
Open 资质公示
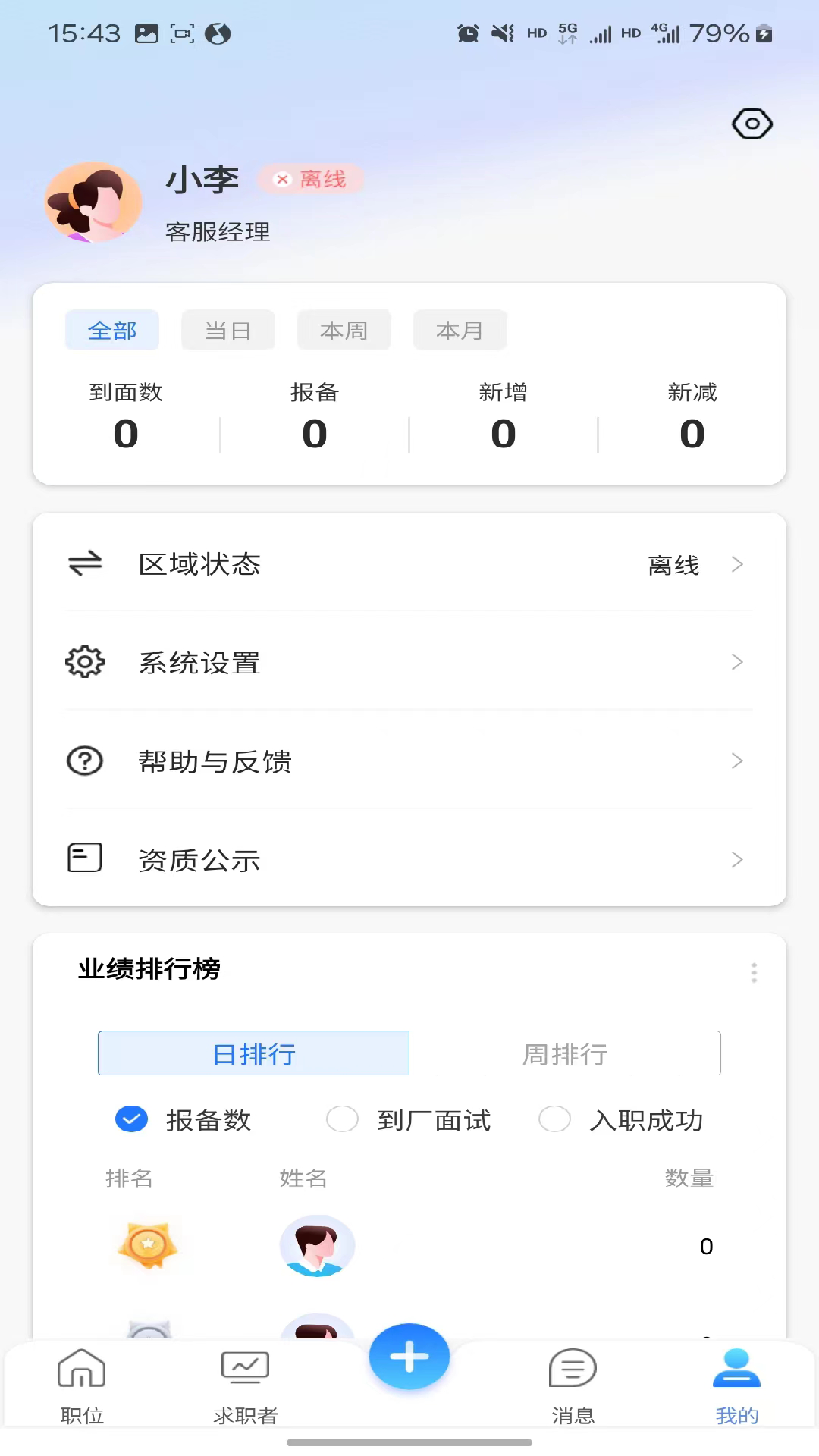409,860
